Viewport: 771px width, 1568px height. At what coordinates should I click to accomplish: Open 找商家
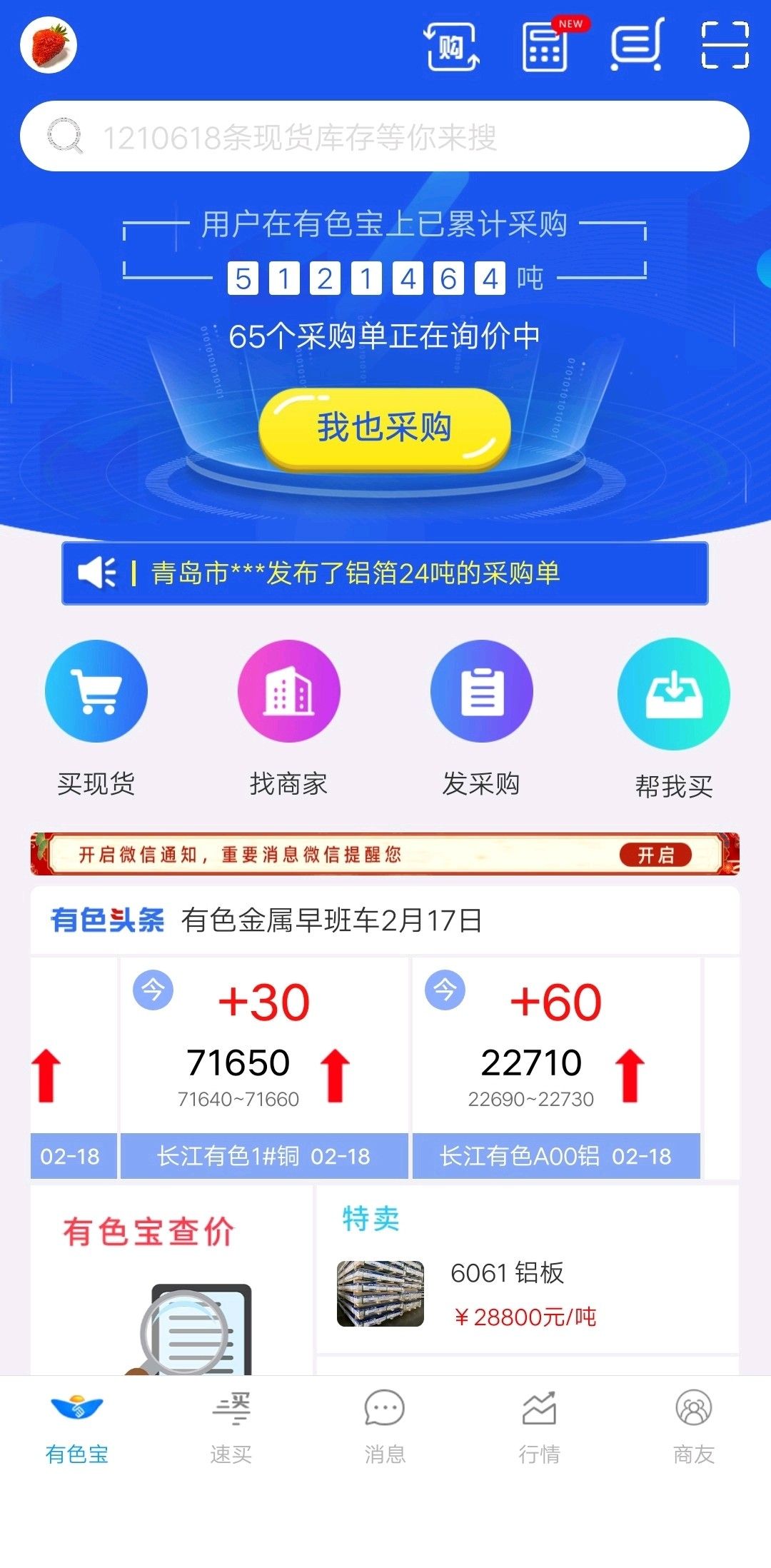(x=288, y=719)
